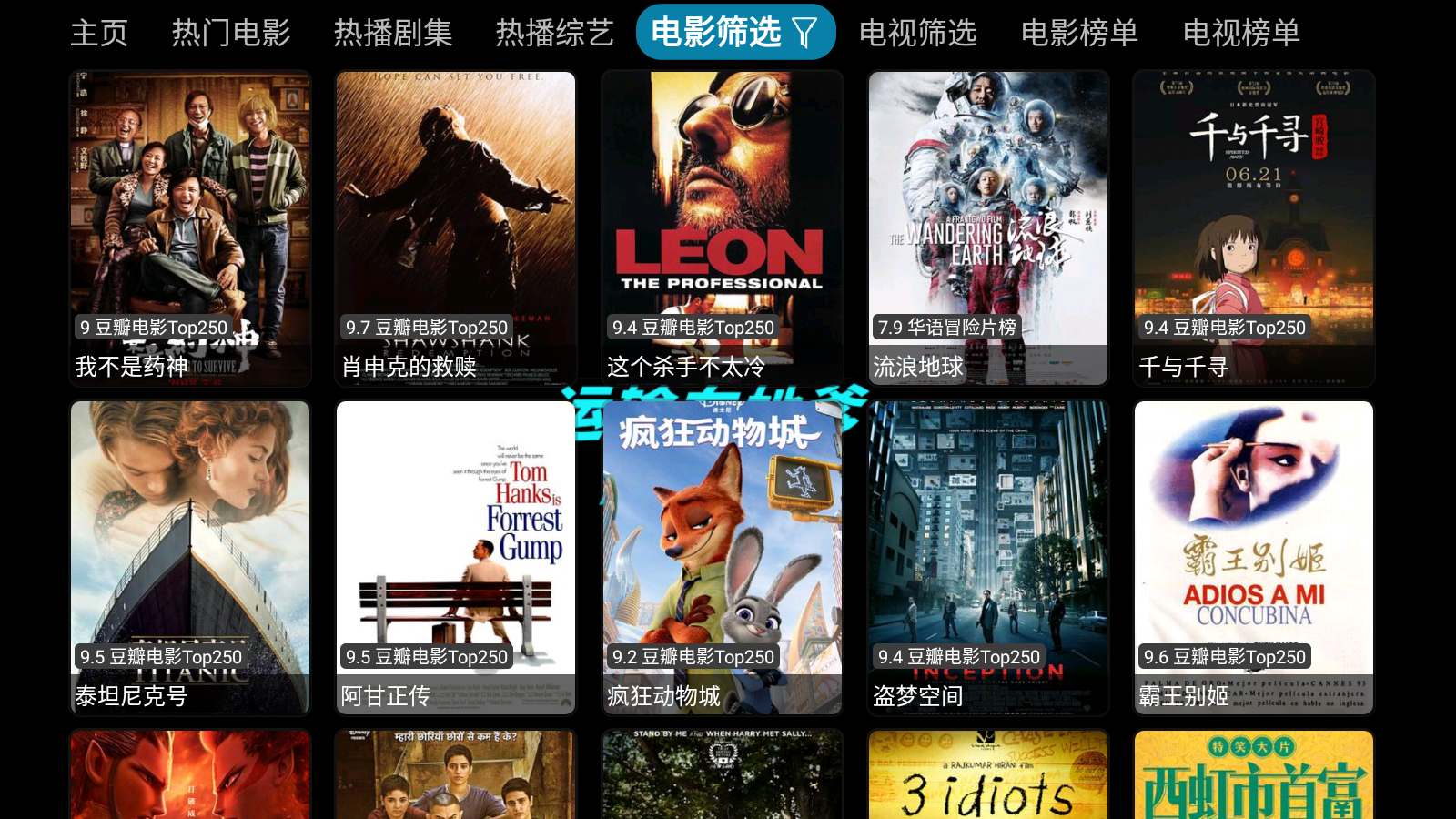Tap the 流浪地球 movie poster
Screen dimensions: 1456x819
[x=988, y=227]
